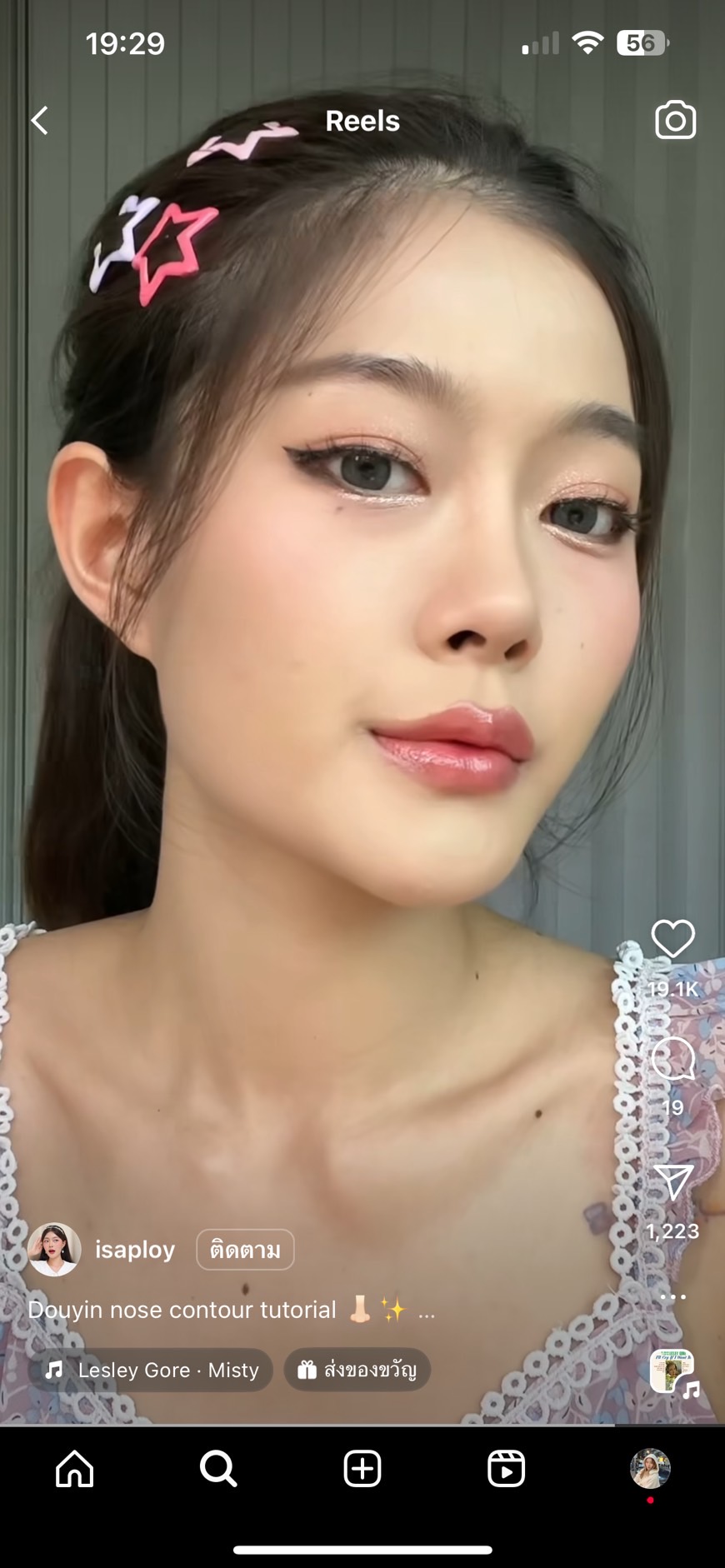This screenshot has width=725, height=1568.
Task: Follow isaploy with the ติดตาม button
Action: click(x=245, y=1250)
